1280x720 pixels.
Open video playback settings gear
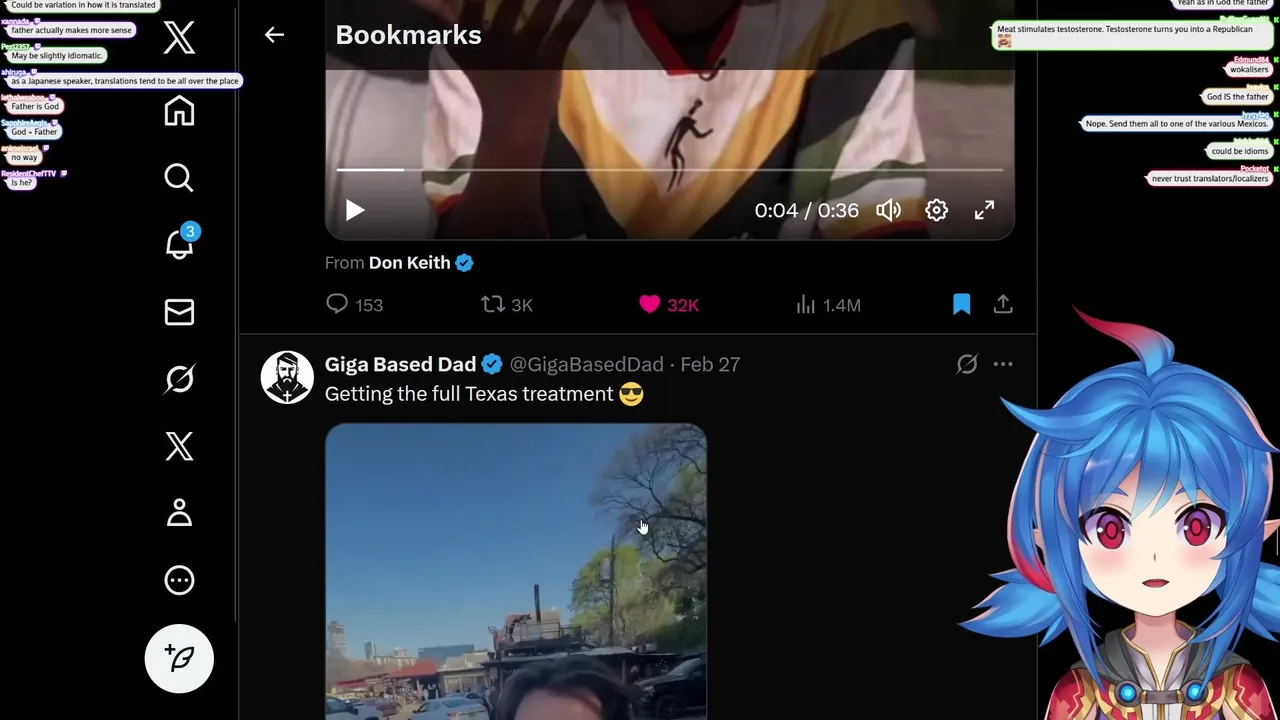coord(936,210)
